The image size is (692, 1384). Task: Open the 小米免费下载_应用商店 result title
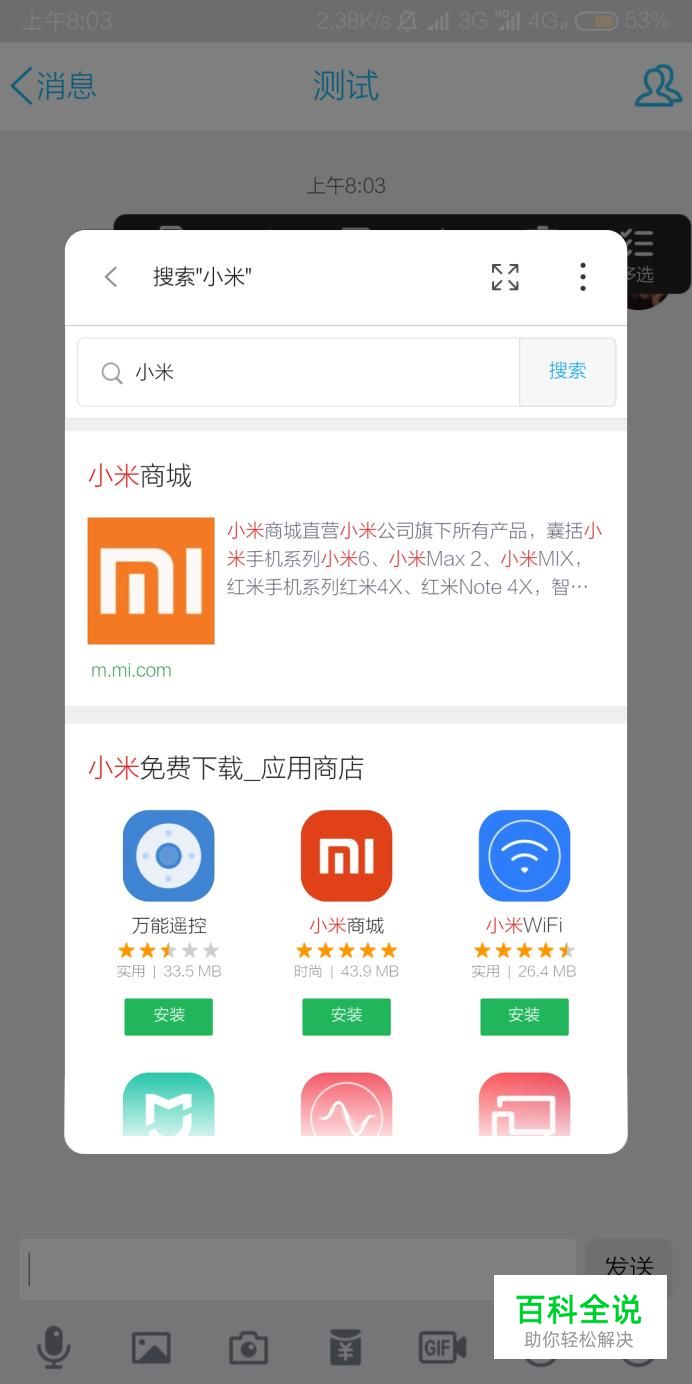point(226,768)
